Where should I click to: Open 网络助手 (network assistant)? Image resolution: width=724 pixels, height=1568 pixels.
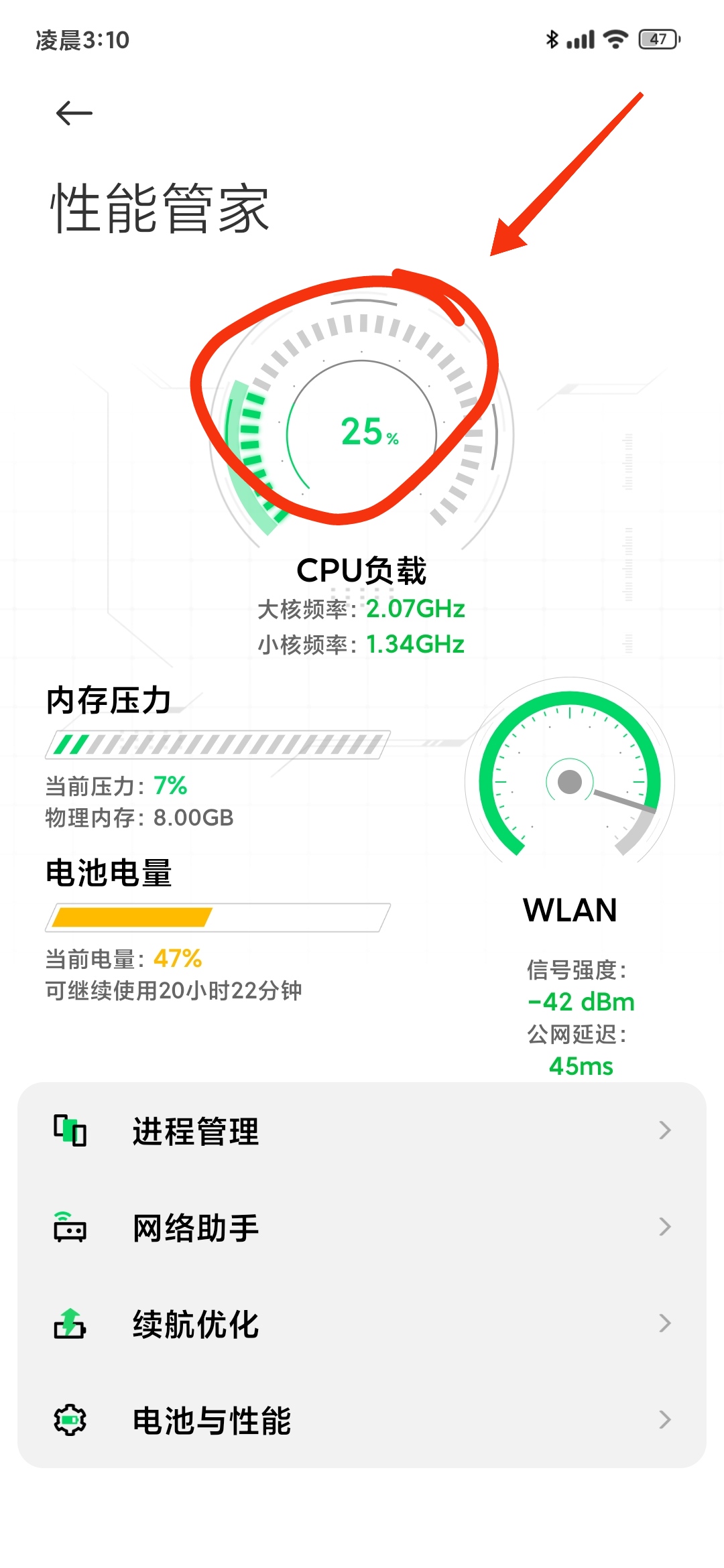click(x=362, y=1228)
